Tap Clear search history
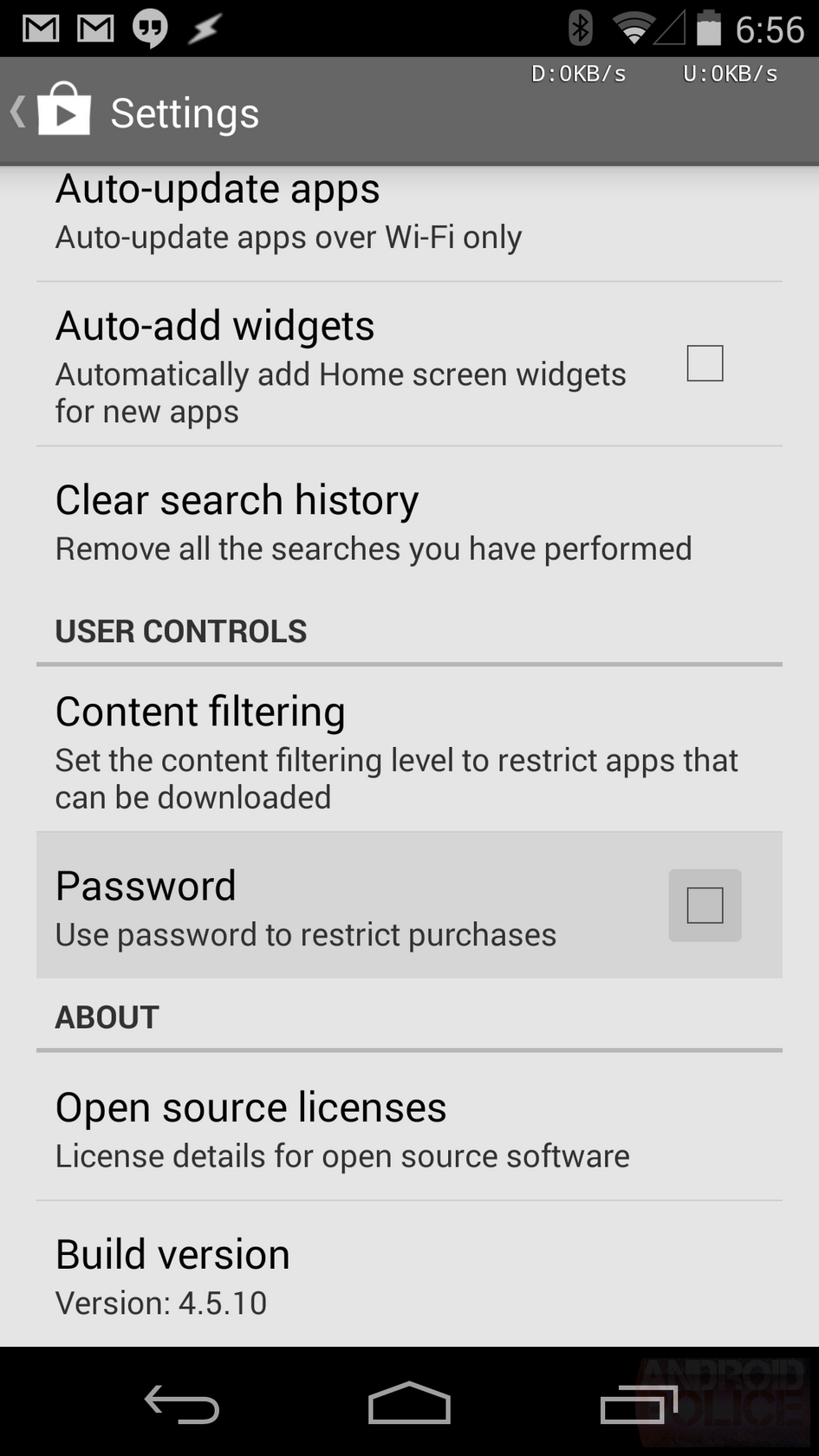This screenshot has height=1456, width=819. 409,523
